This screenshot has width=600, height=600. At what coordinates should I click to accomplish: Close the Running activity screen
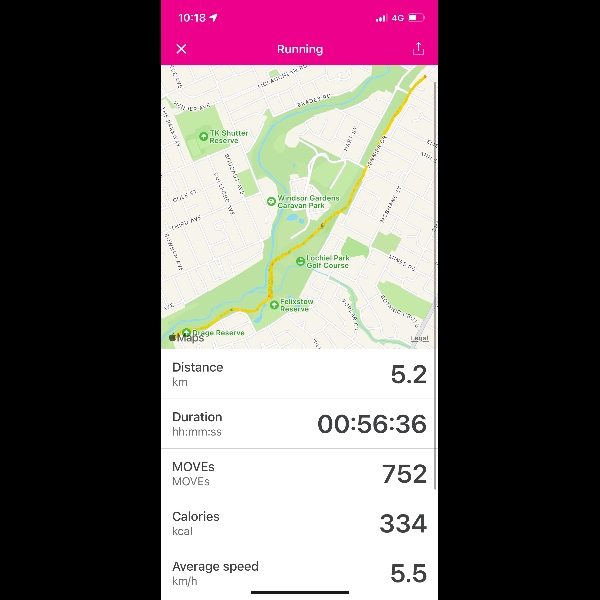click(x=181, y=49)
